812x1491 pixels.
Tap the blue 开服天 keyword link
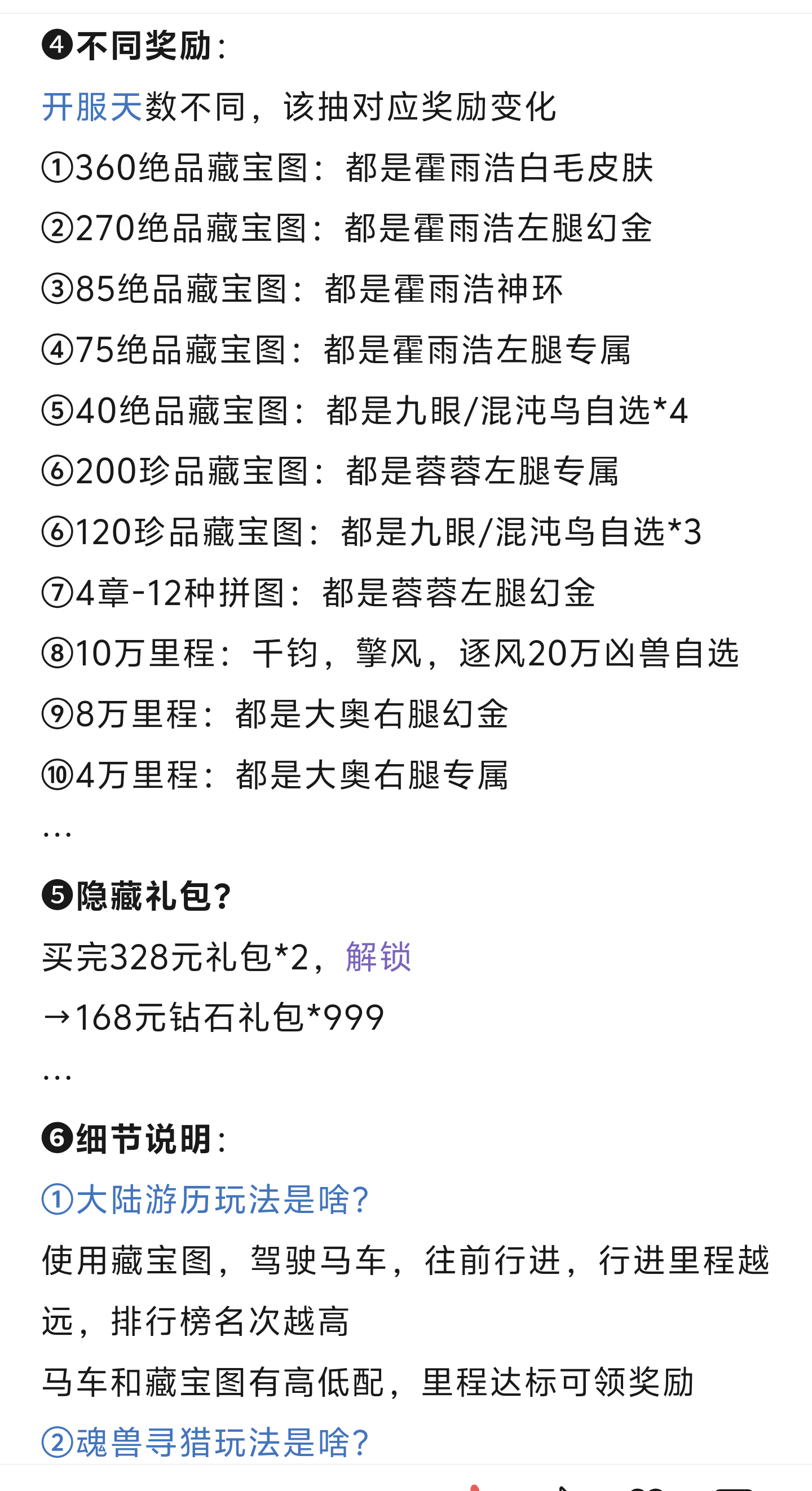pyautogui.click(x=92, y=107)
